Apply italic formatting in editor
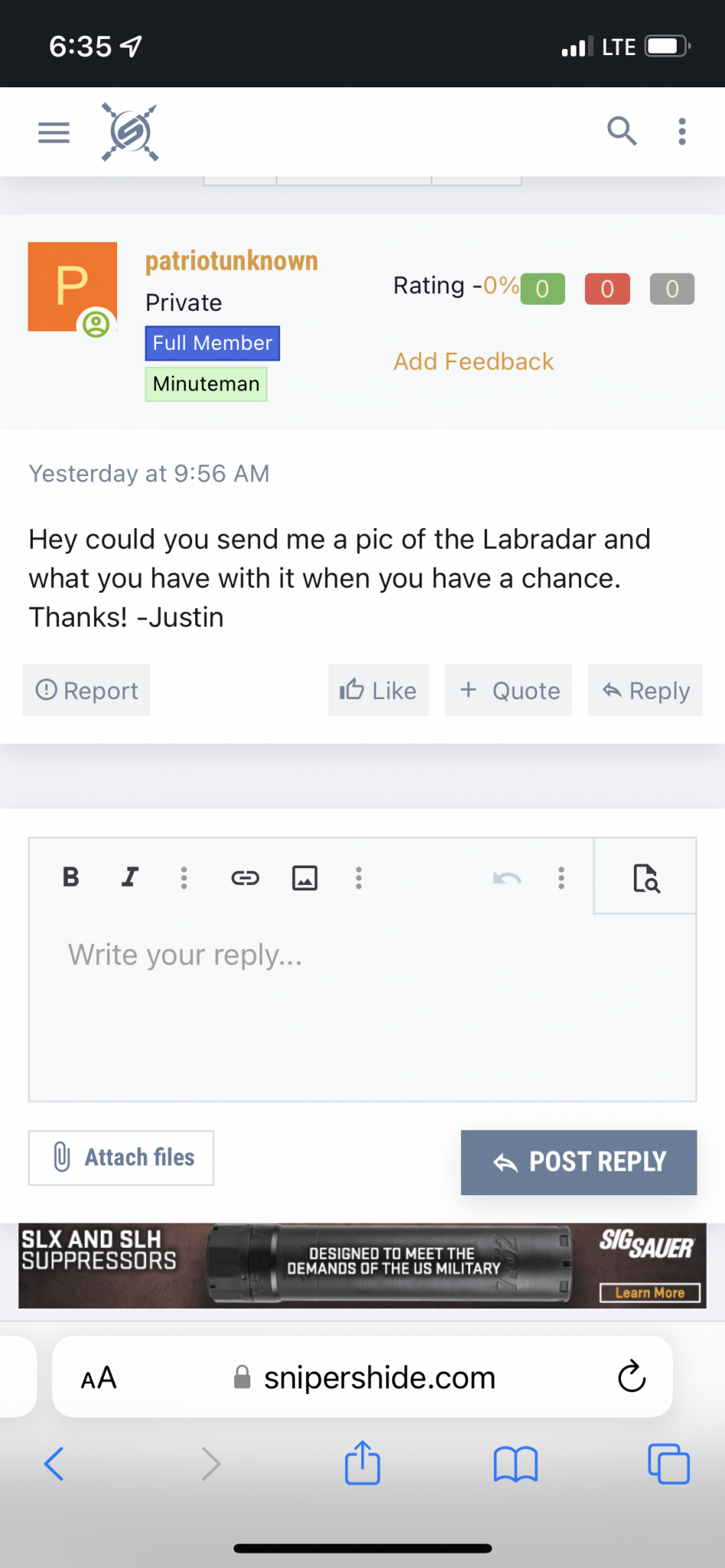Viewport: 725px width, 1568px height. 130,877
